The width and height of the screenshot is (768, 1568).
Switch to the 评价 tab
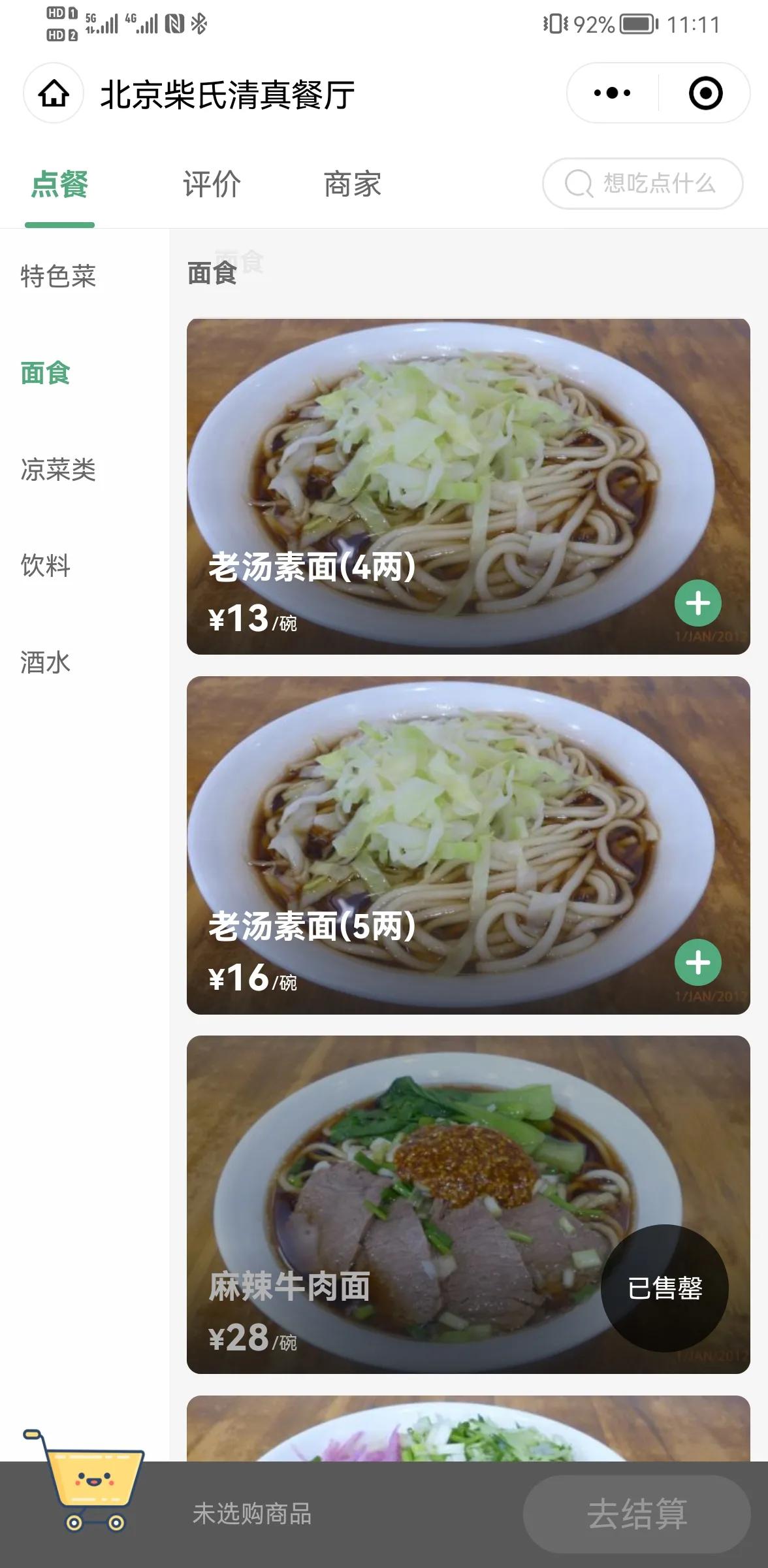pos(212,184)
